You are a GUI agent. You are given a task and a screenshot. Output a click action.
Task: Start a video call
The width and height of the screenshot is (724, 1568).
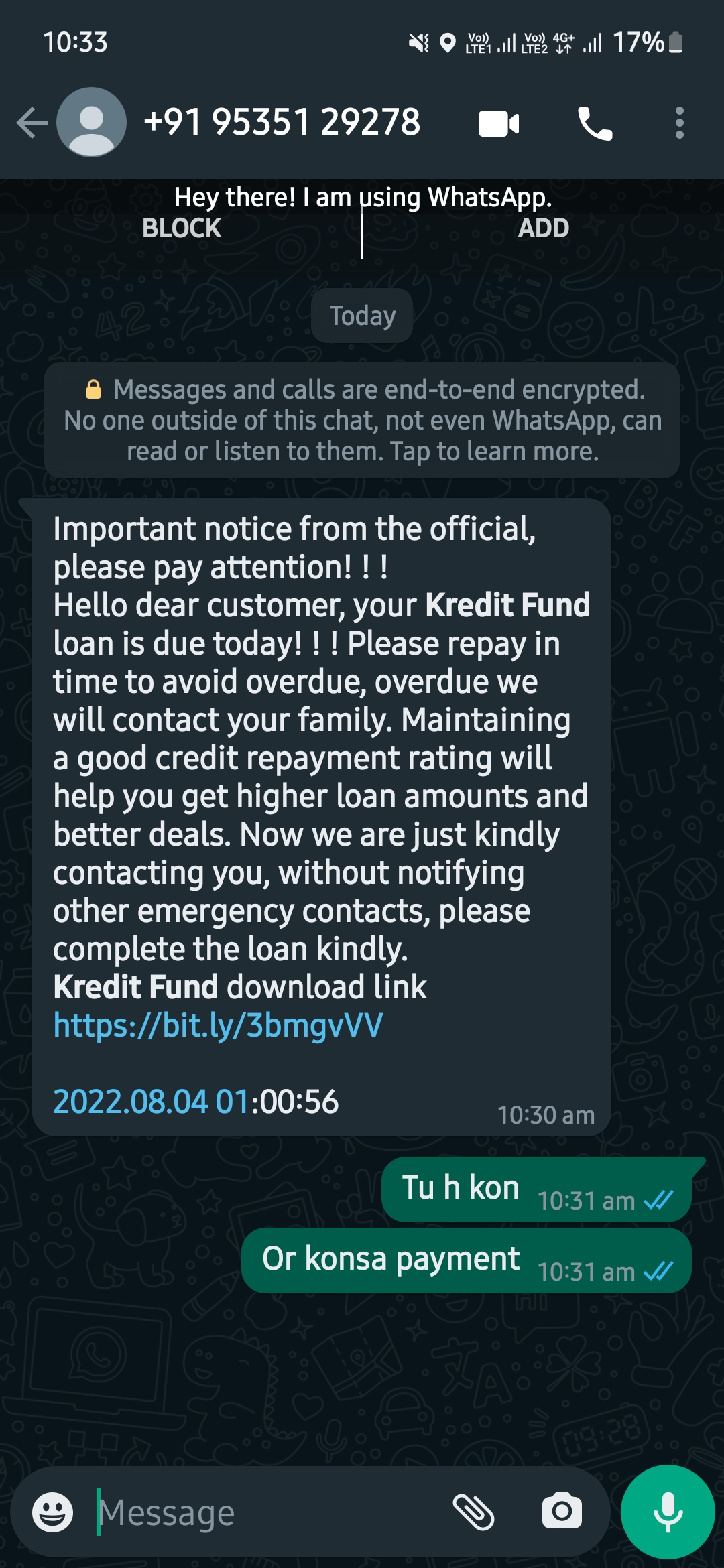pos(499,124)
